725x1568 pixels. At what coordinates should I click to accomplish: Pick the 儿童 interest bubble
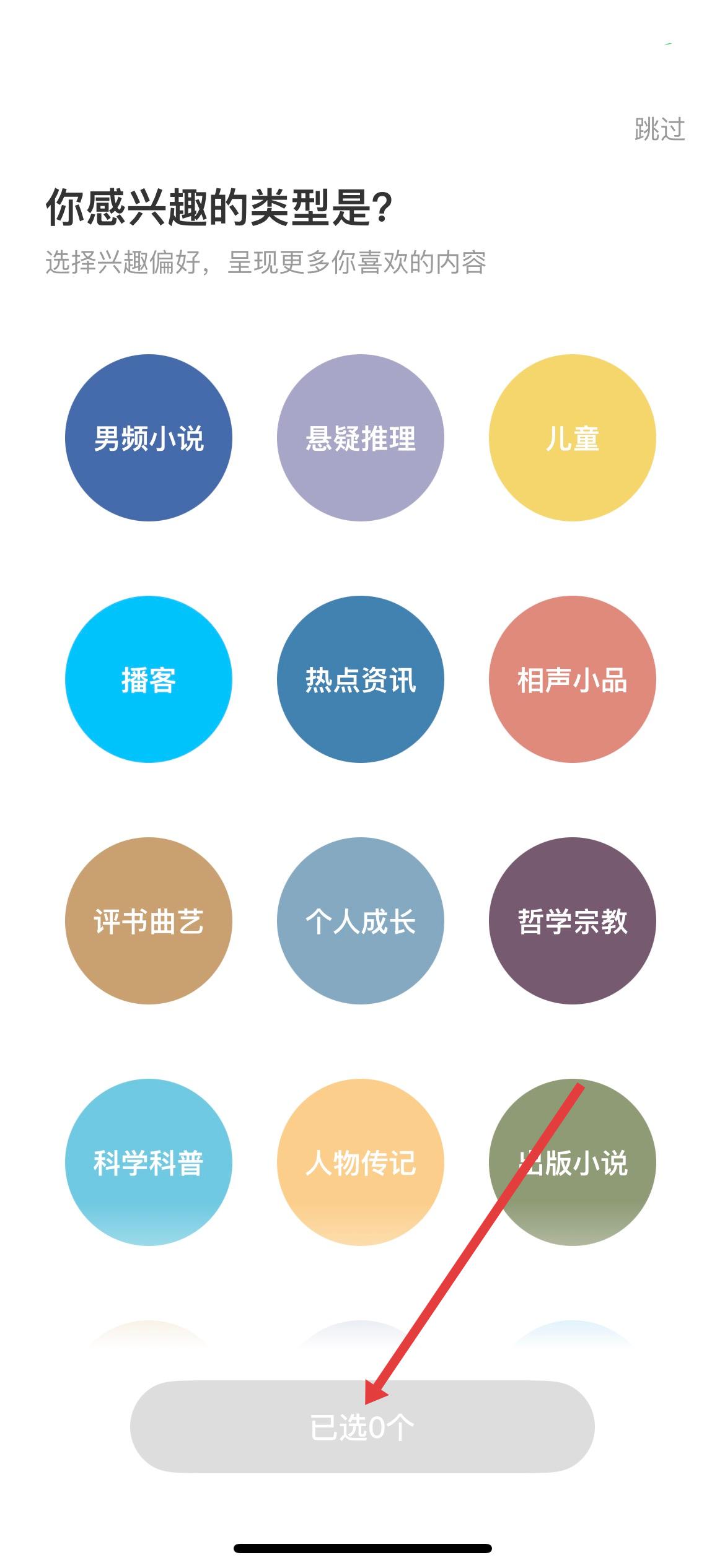point(572,438)
